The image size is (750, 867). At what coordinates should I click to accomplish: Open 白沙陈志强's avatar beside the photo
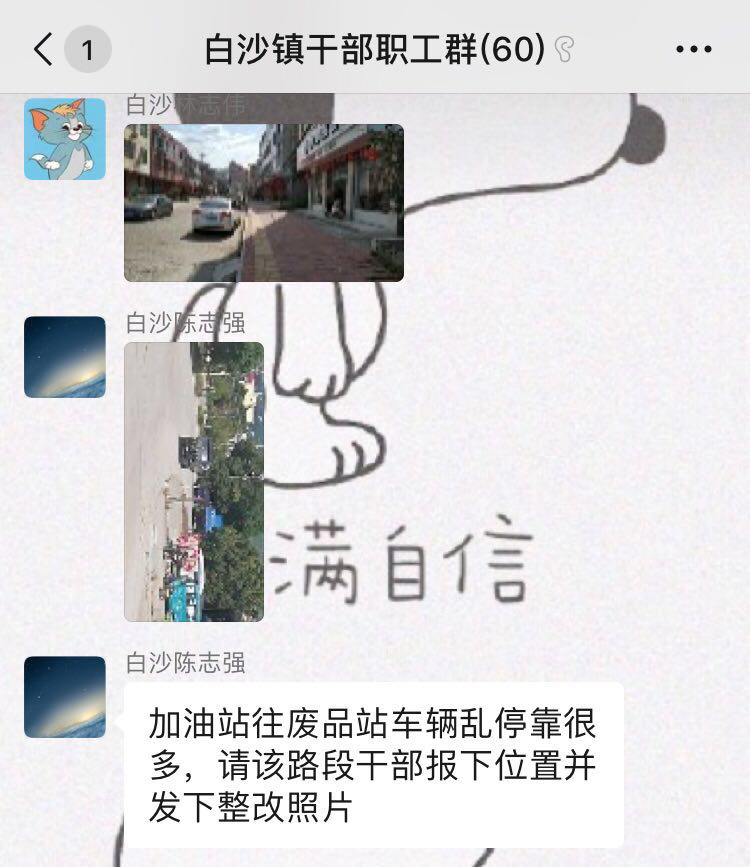coord(65,357)
